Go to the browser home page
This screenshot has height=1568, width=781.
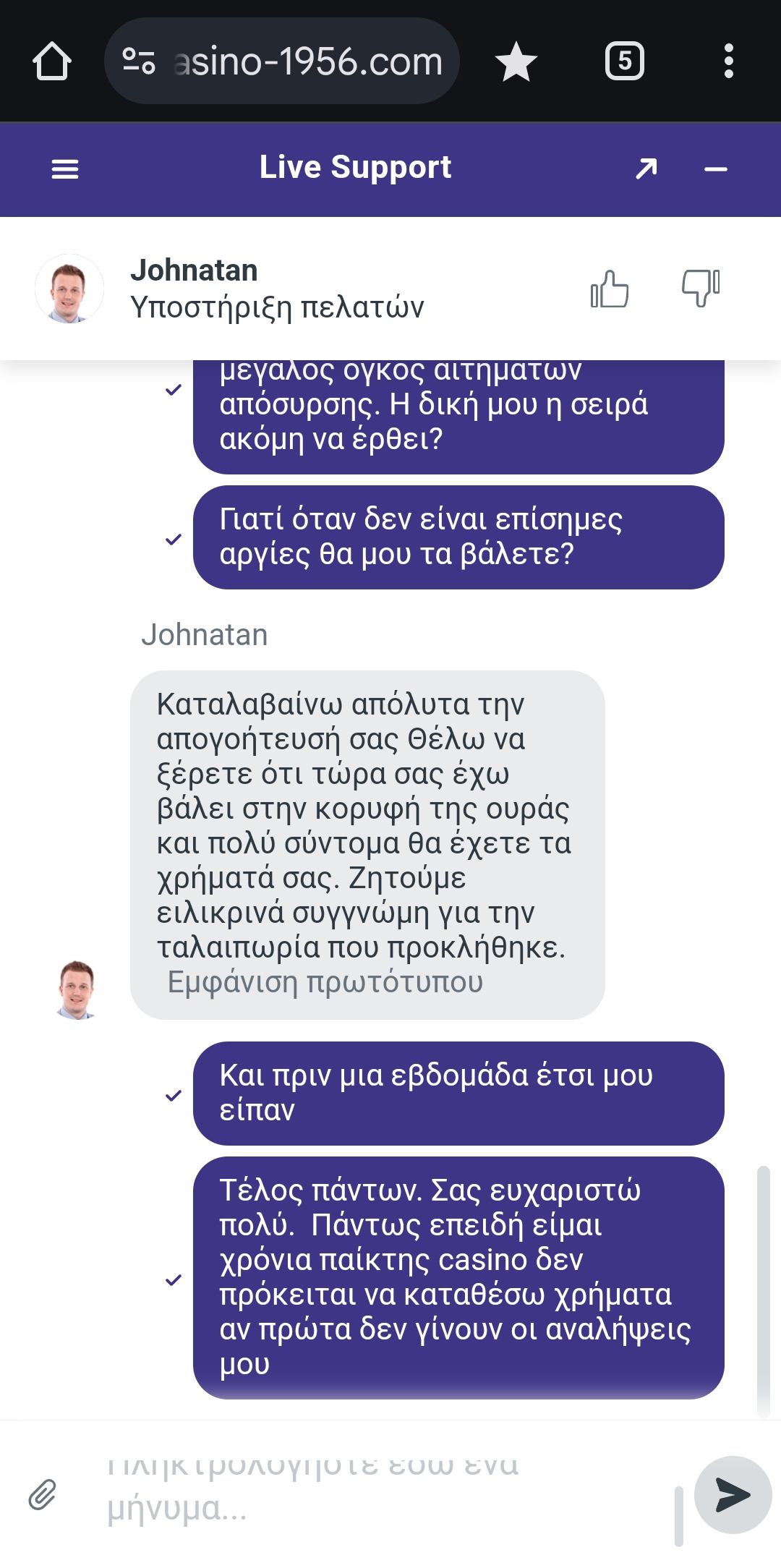[52, 61]
